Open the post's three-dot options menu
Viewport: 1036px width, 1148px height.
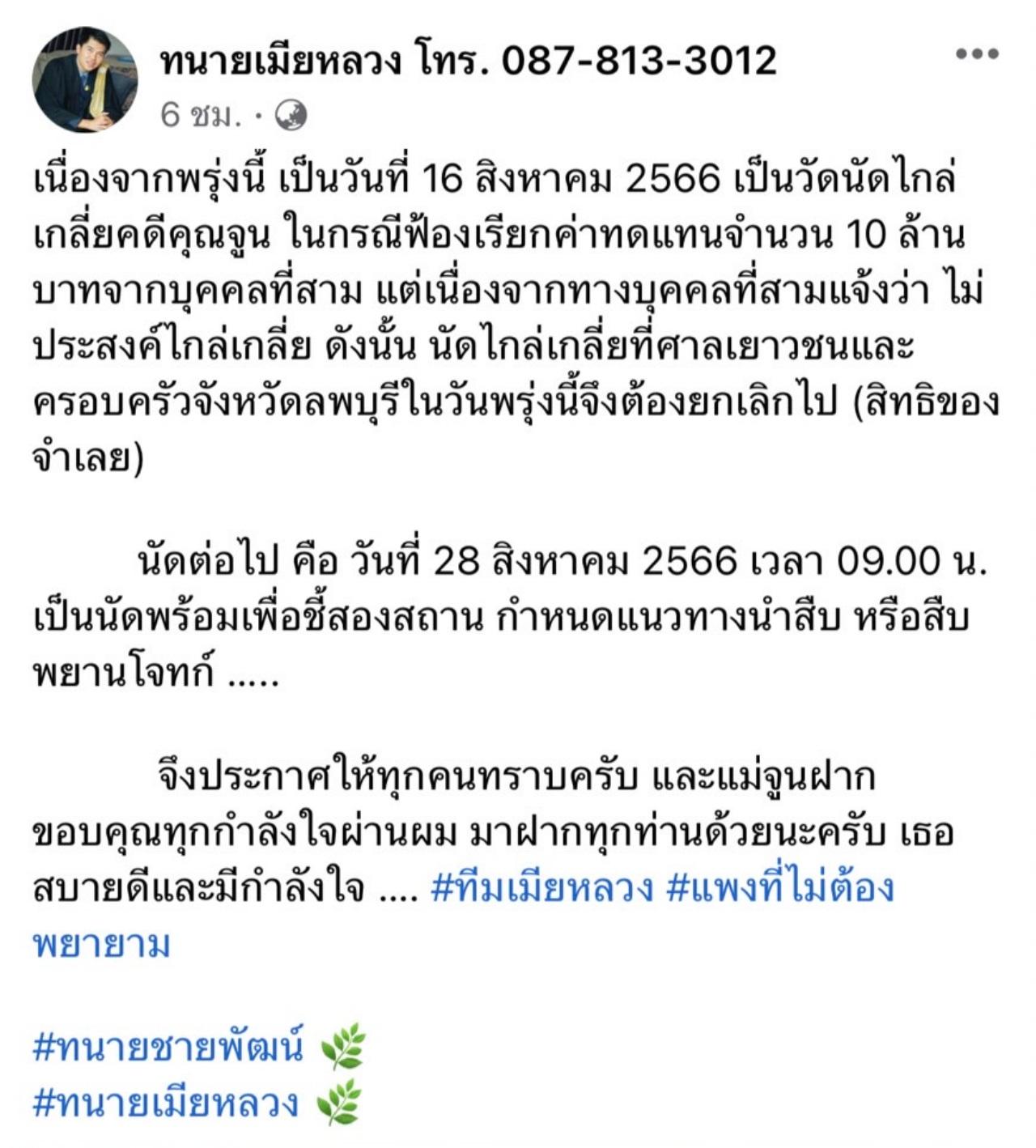tap(976, 54)
